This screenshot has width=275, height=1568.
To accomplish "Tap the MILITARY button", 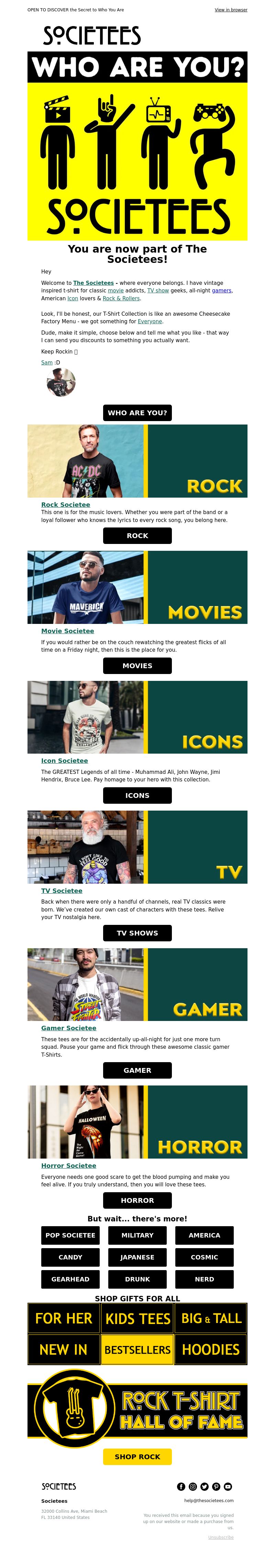I will click(137, 1235).
